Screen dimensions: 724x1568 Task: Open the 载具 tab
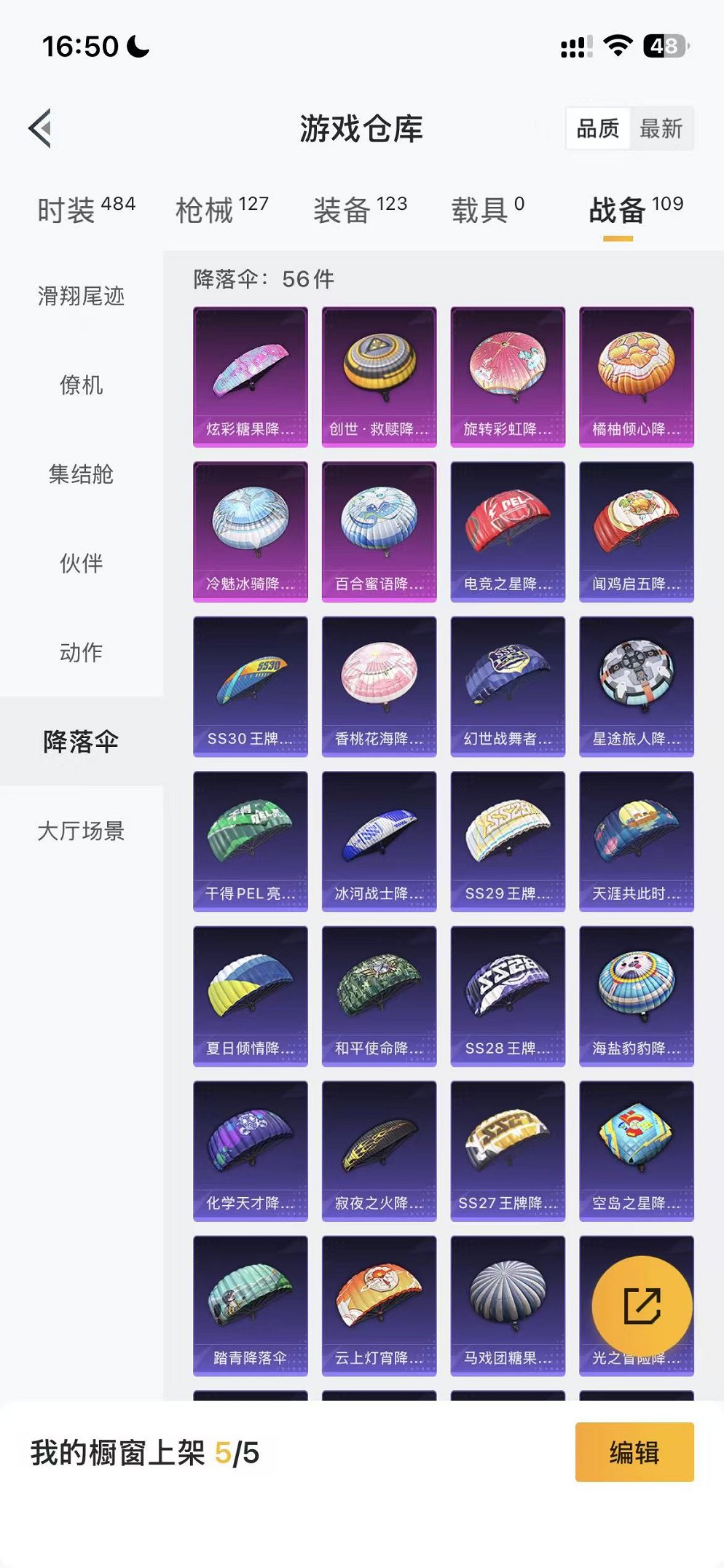pos(487,210)
